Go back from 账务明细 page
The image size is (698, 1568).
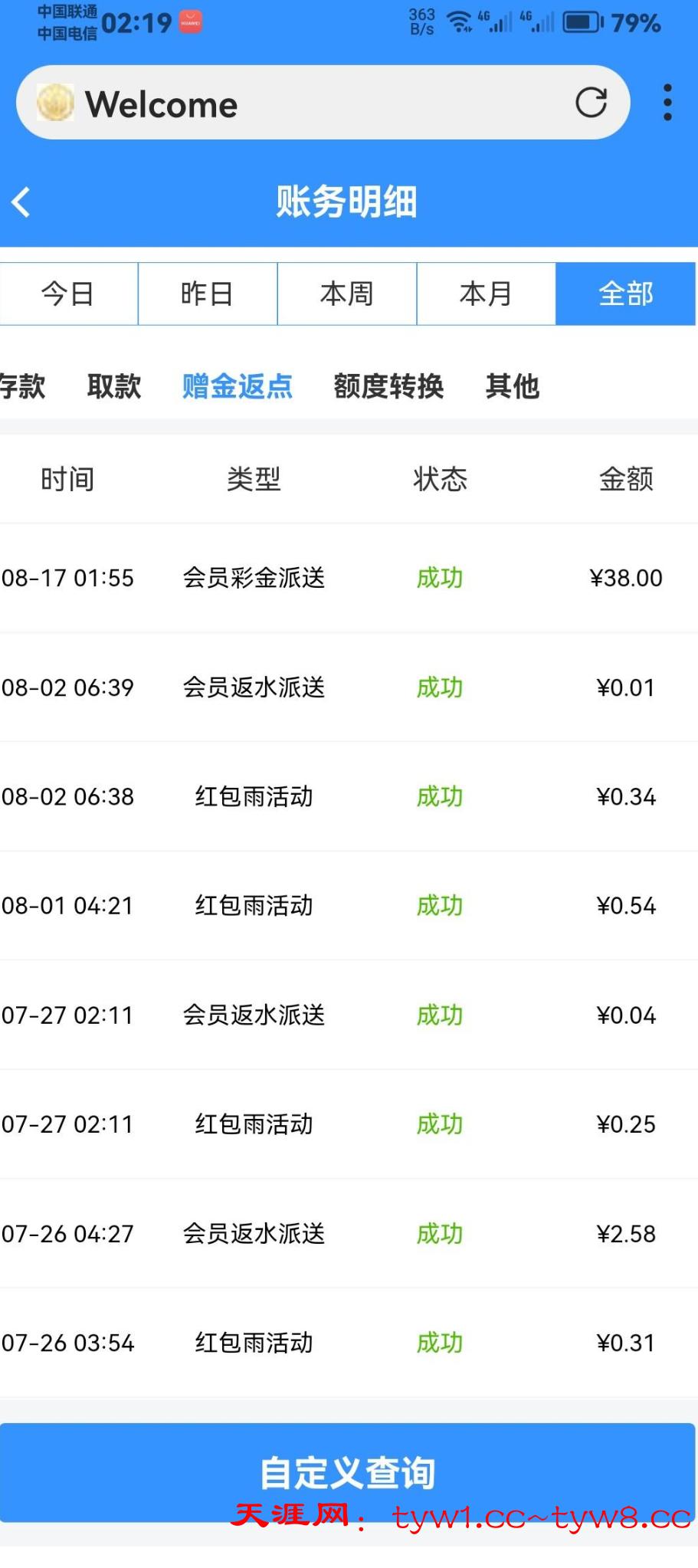coord(21,202)
